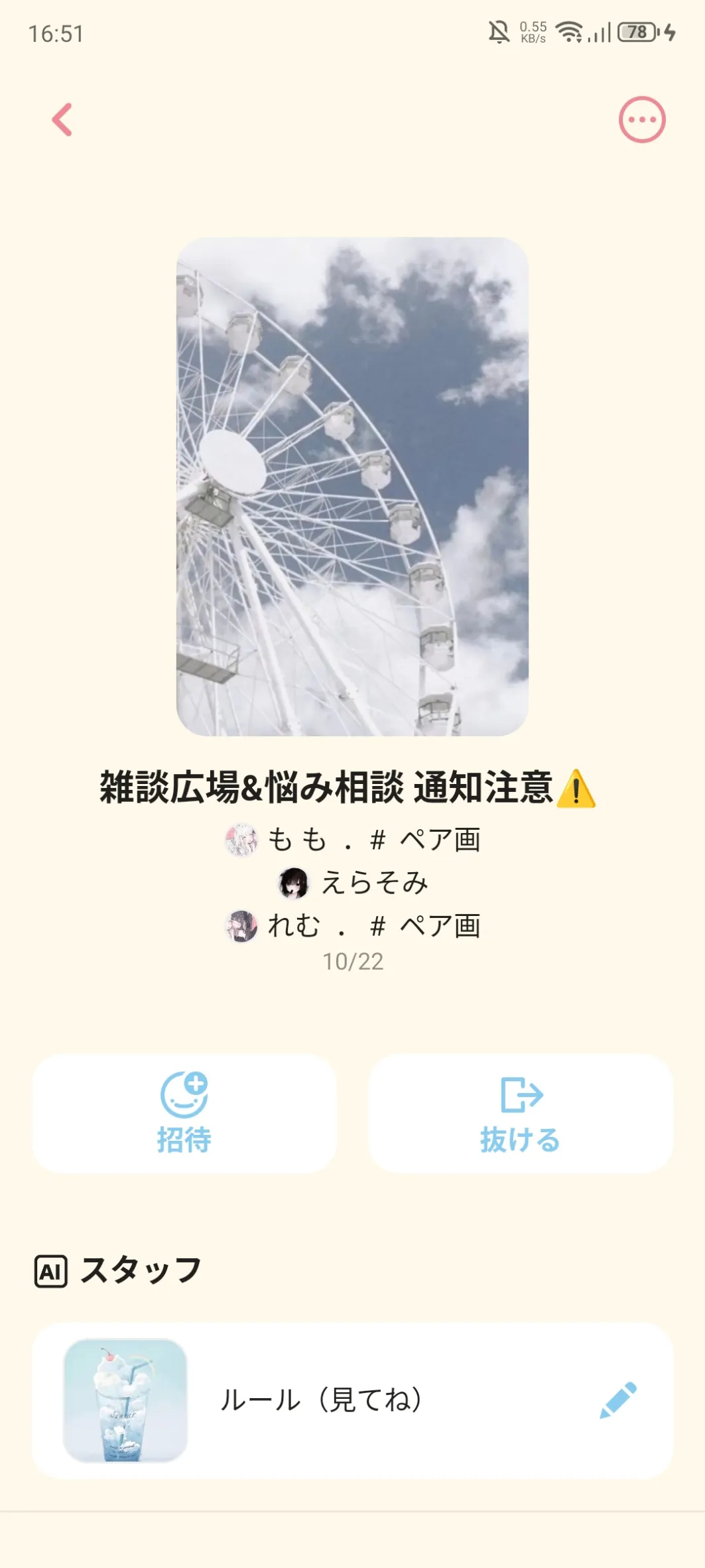View member もも . # ペア画
This screenshot has height=1568, width=705.
click(x=352, y=840)
